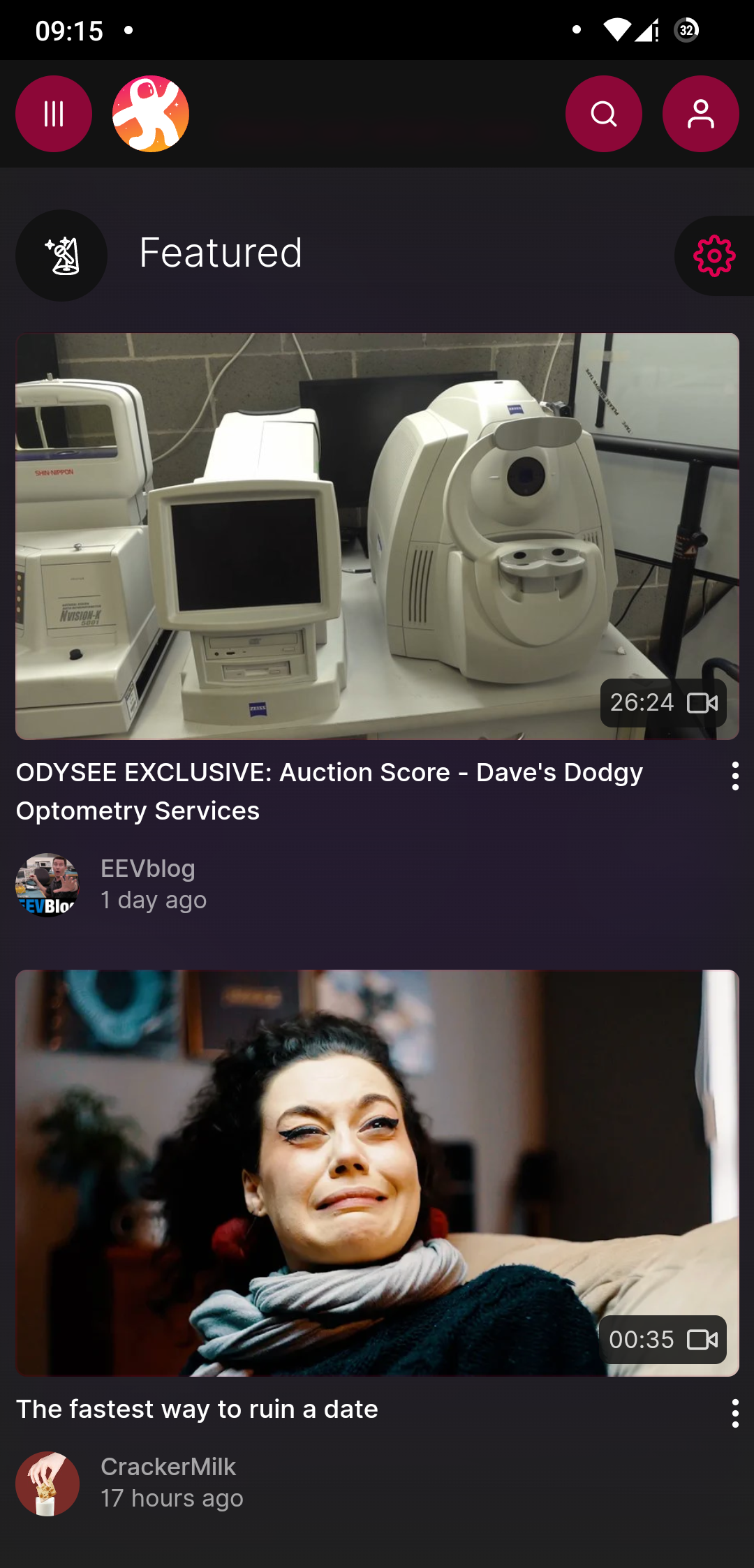Play the Dave's Dodgy Optometry Services video
This screenshot has height=1568, width=754.
(377, 536)
